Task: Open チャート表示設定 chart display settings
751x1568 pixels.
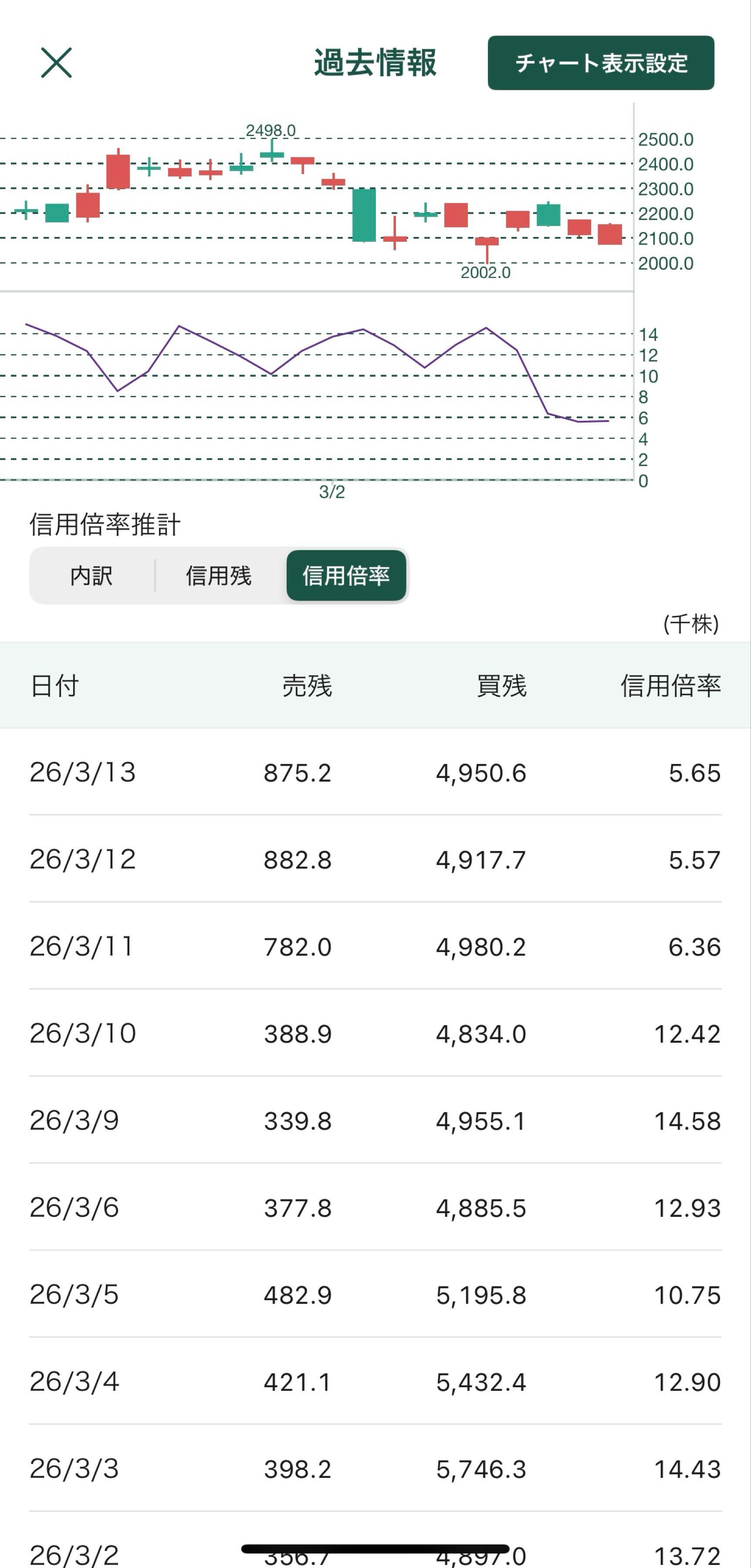Action: coord(600,63)
